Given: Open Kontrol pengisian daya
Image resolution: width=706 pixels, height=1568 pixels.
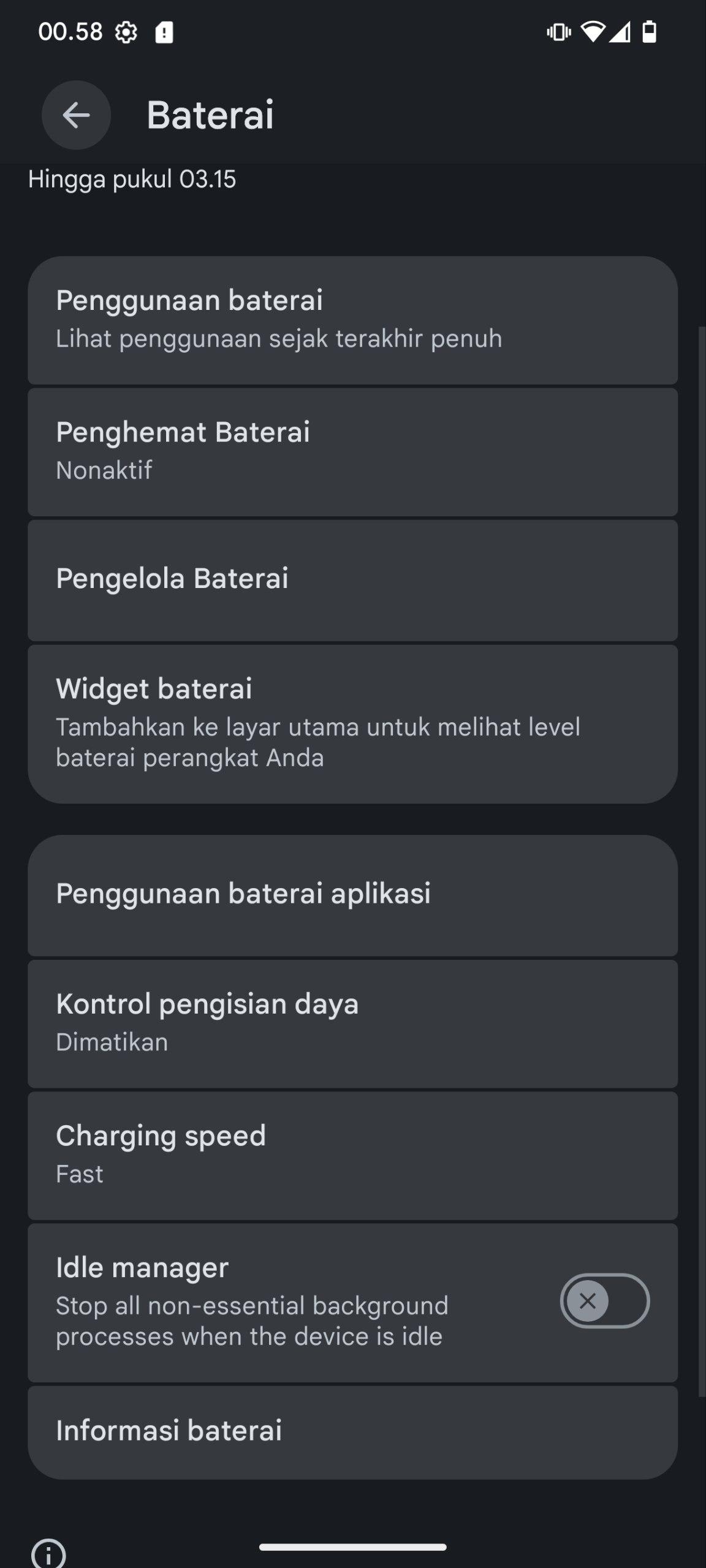Looking at the screenshot, I should tap(352, 1023).
